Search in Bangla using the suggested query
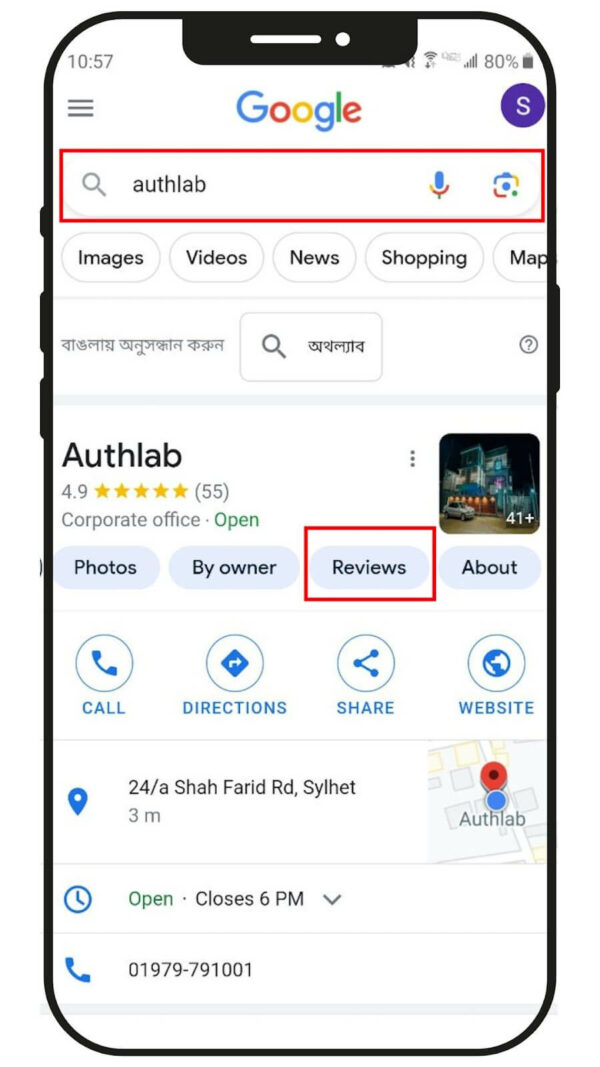 click(311, 346)
